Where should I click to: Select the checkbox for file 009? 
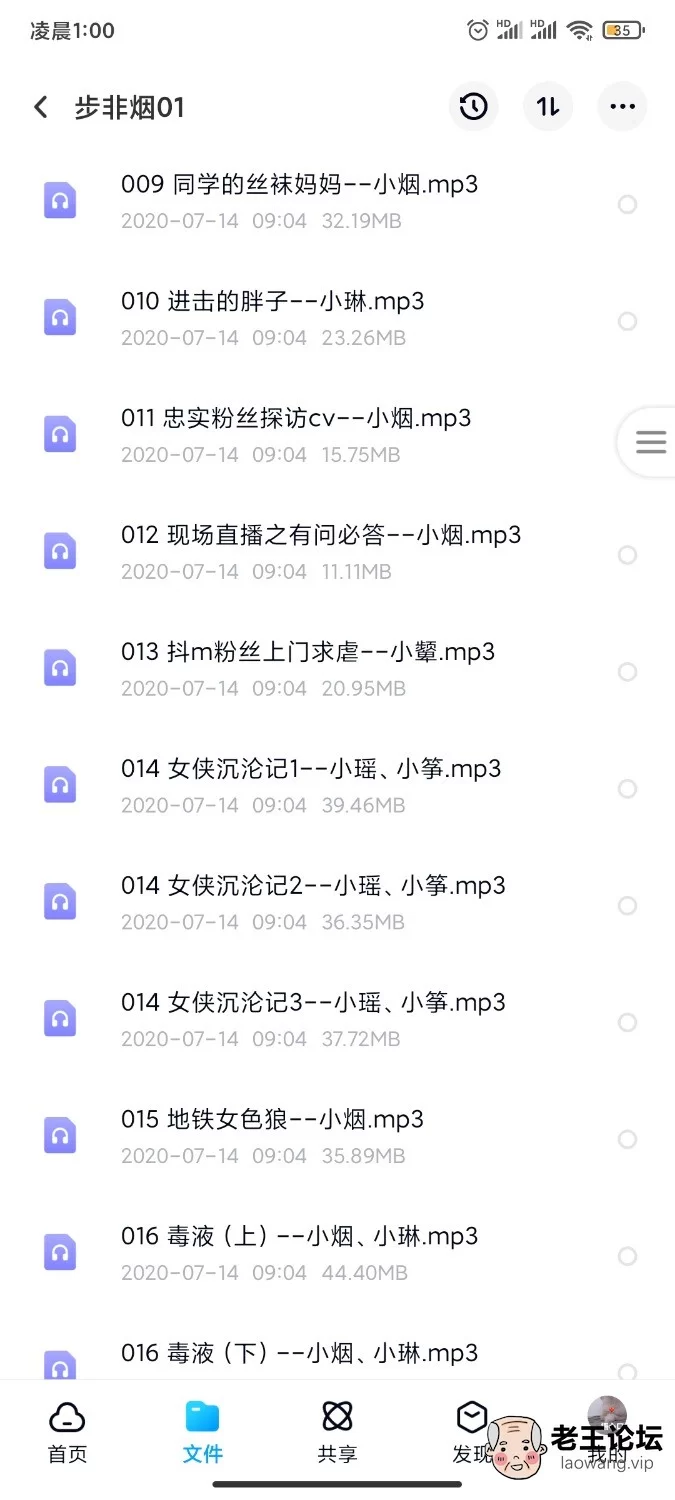click(627, 204)
